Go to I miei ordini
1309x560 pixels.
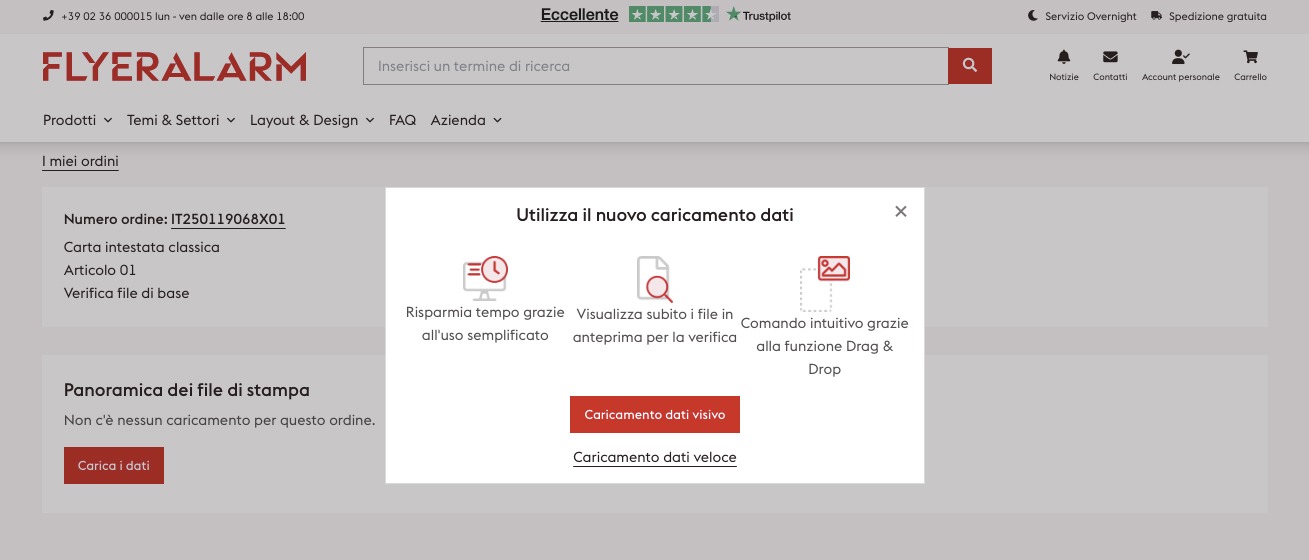pos(80,161)
